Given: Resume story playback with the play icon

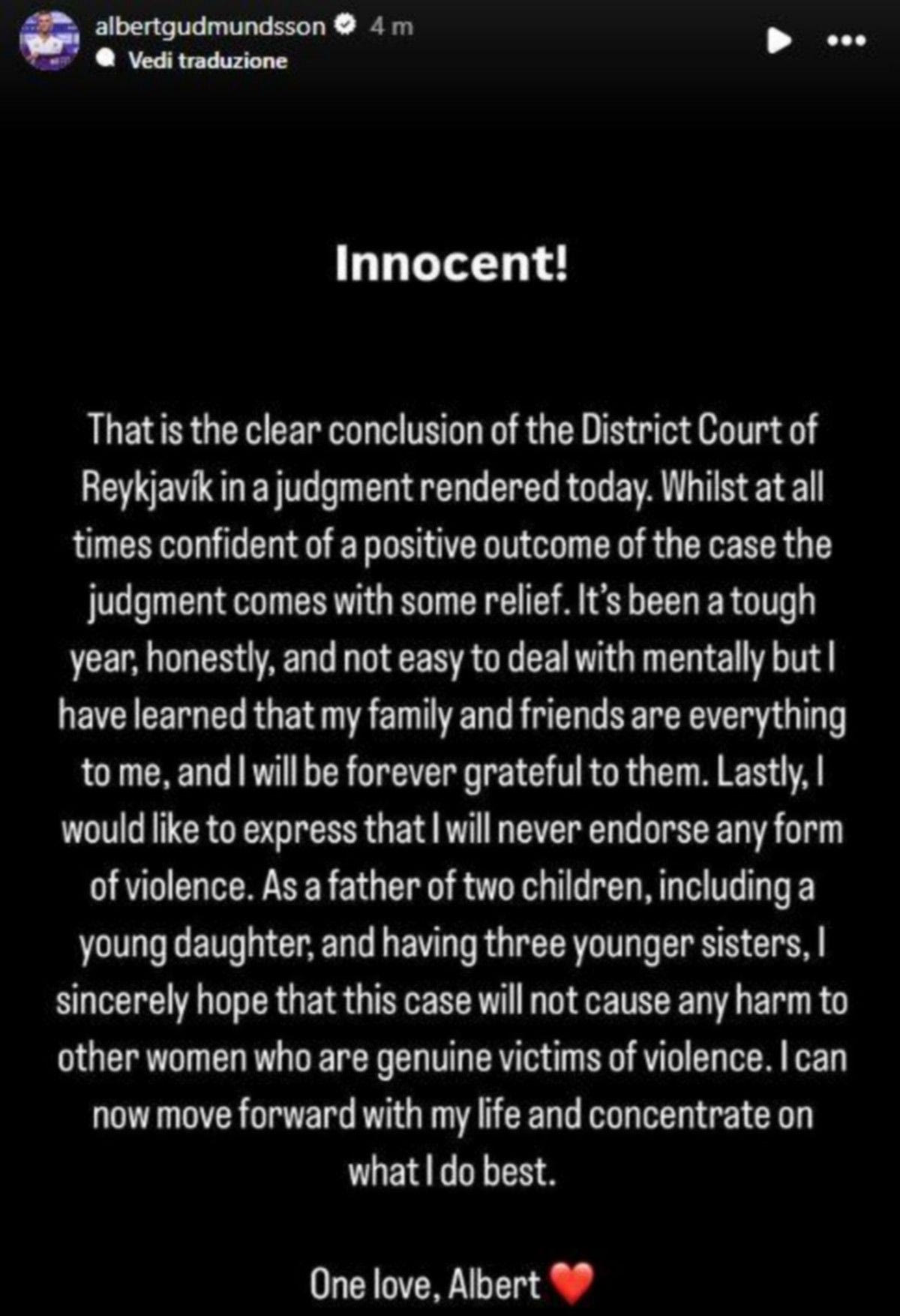Looking at the screenshot, I should click(x=778, y=41).
